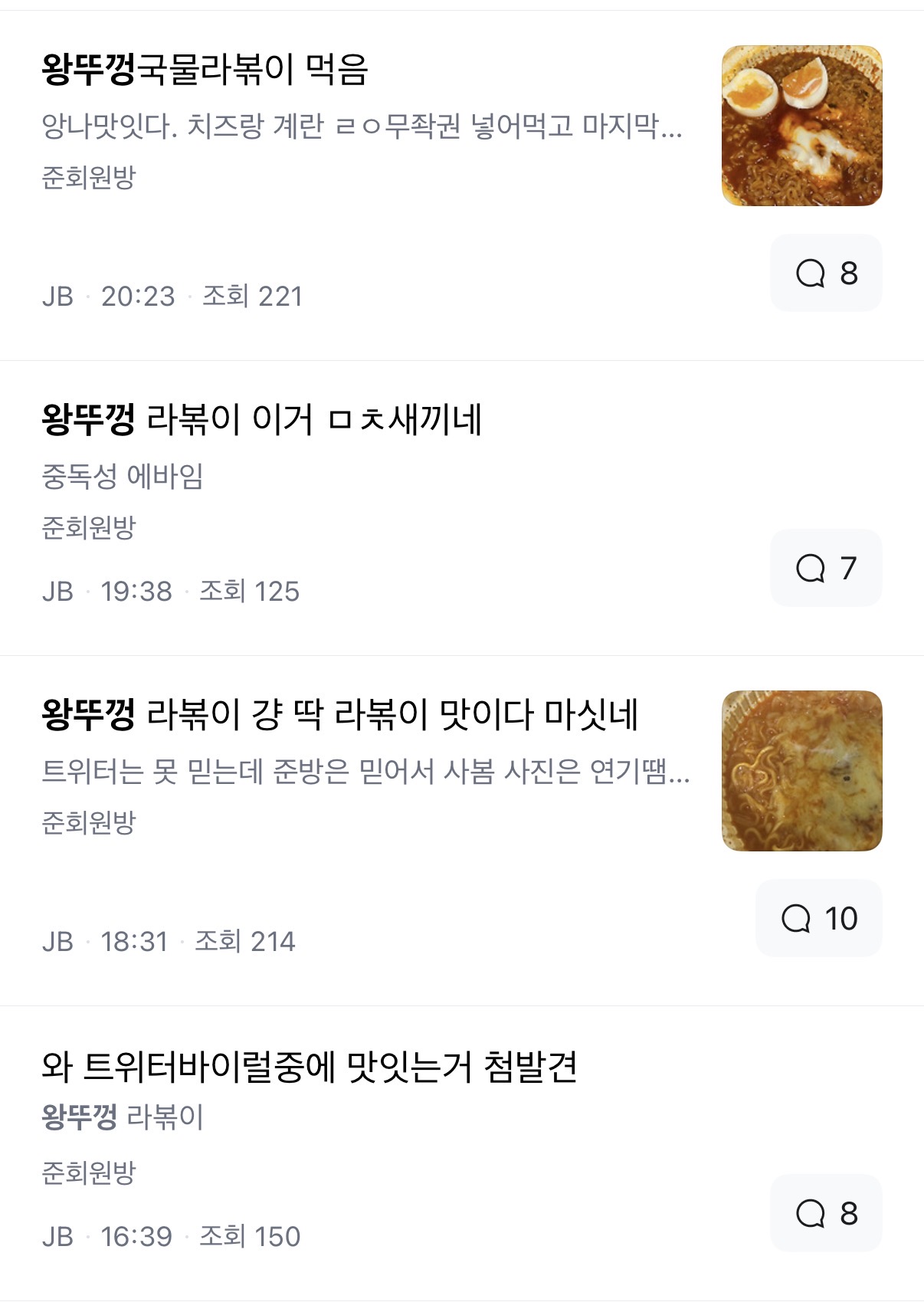This screenshot has width=924, height=1302.
Task: Show the 8 comments on the 16:39 post
Action: pos(826,1213)
